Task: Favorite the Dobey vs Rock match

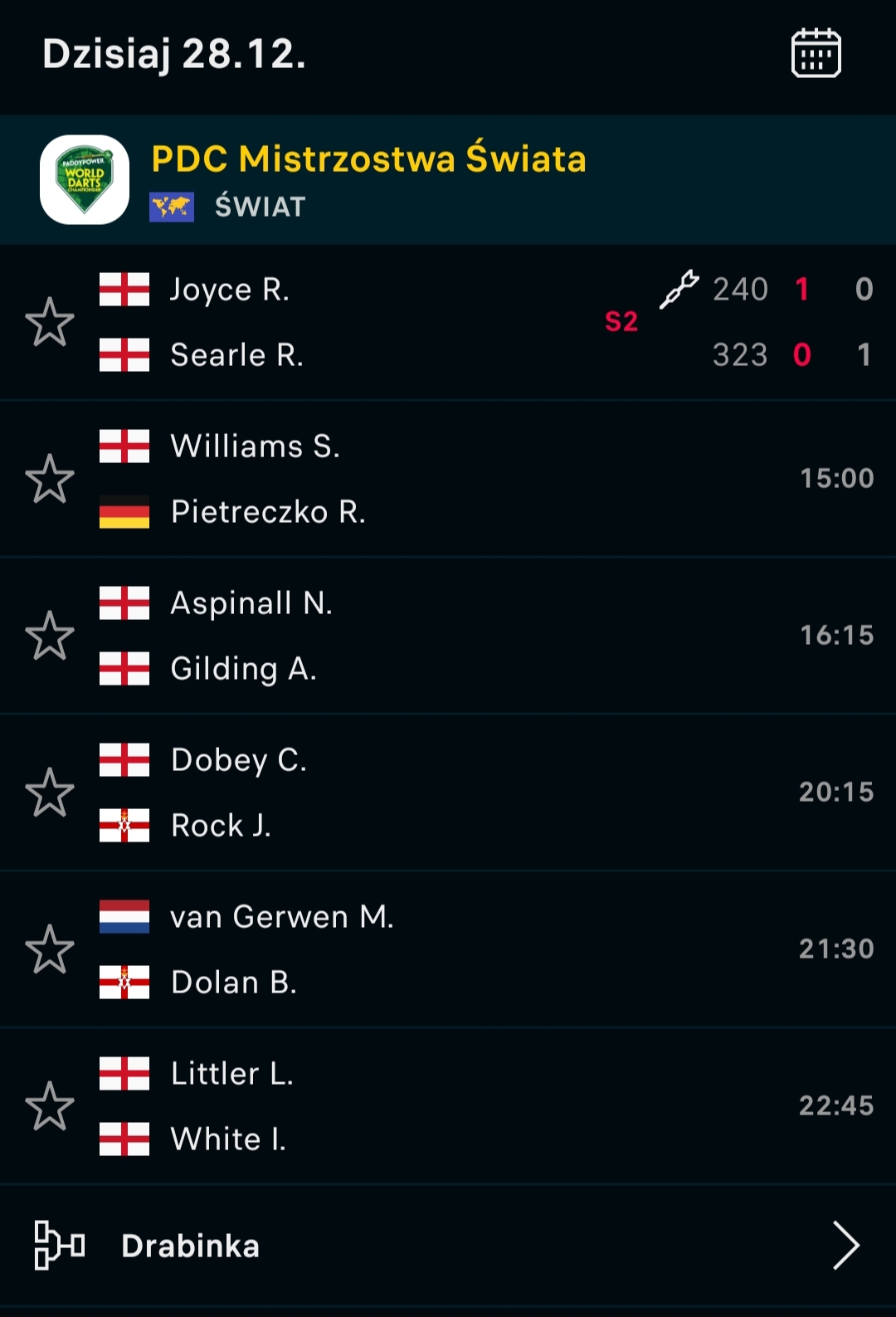Action: click(x=50, y=793)
